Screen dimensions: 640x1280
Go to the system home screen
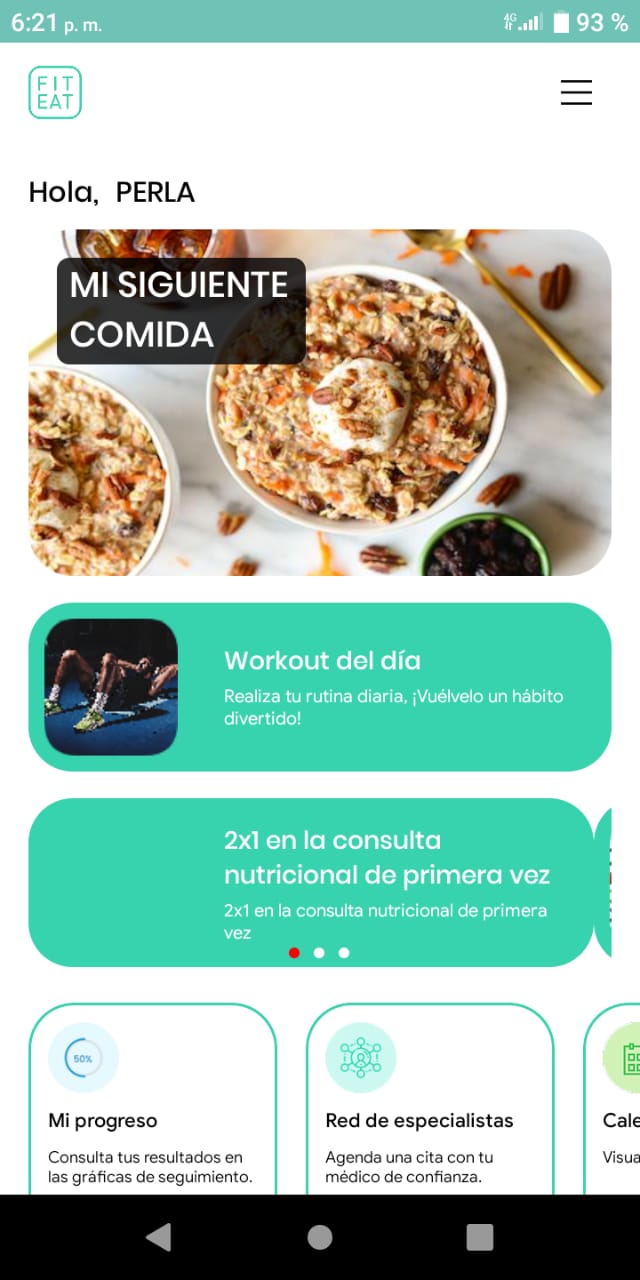tap(320, 1237)
